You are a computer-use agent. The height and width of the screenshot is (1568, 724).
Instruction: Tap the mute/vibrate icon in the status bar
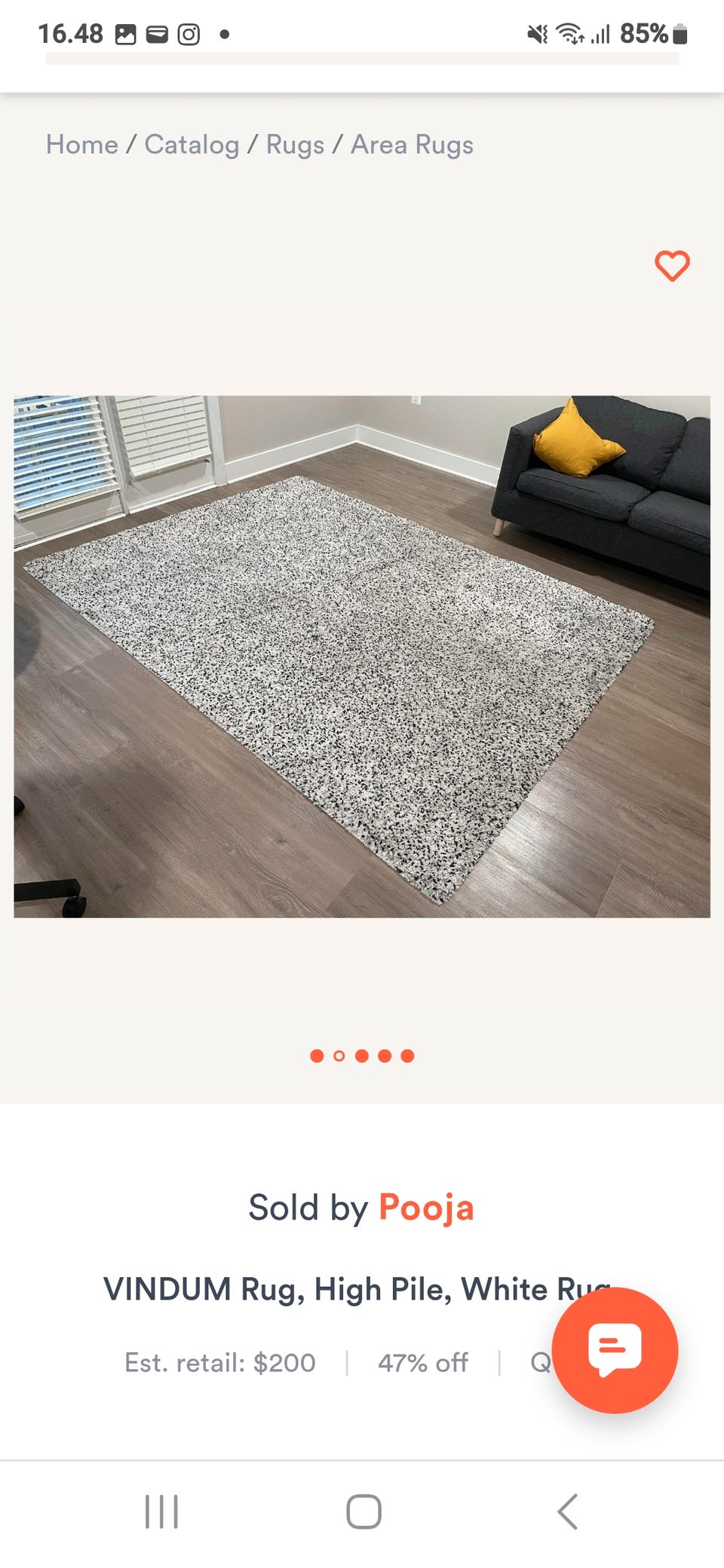(x=536, y=34)
